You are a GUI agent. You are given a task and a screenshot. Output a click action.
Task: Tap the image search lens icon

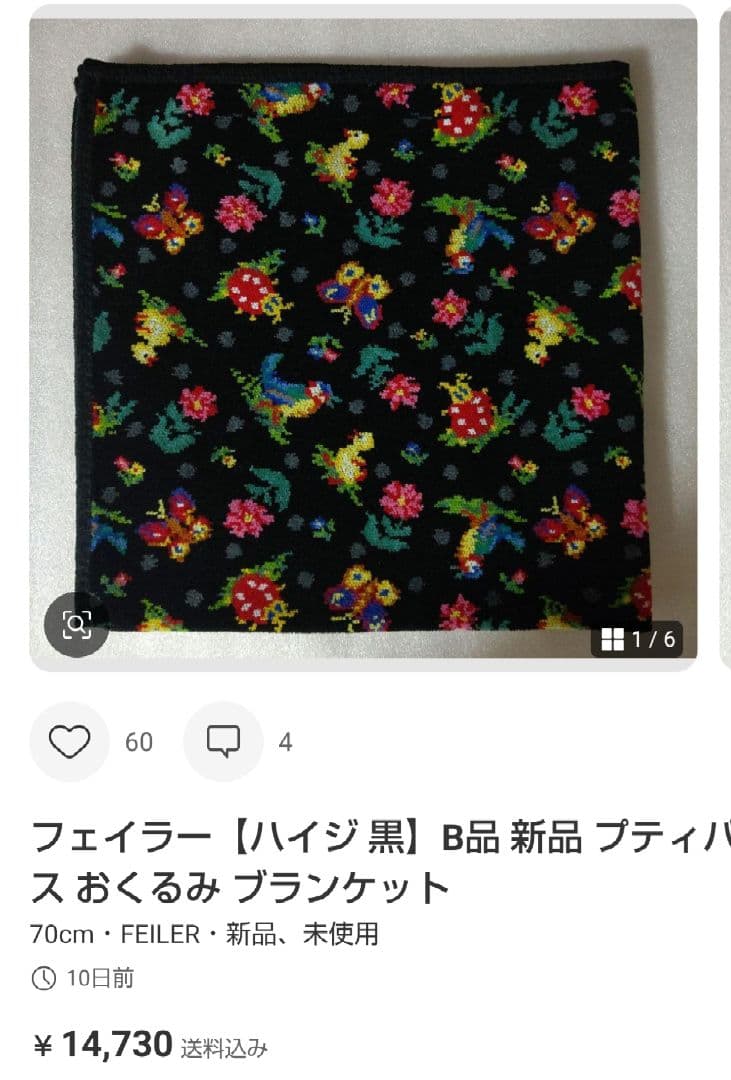coord(77,625)
